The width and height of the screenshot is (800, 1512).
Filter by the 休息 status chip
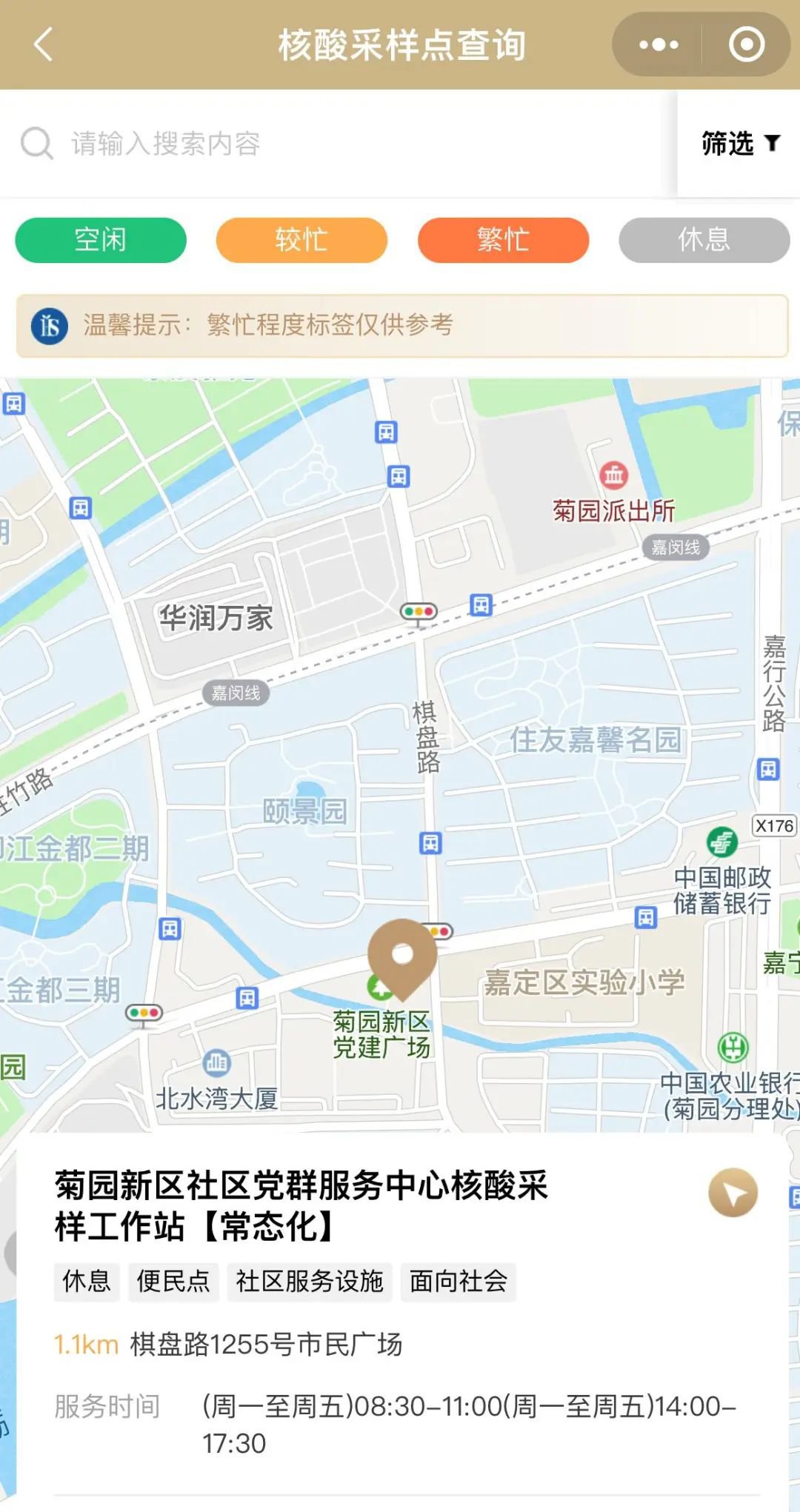704,240
